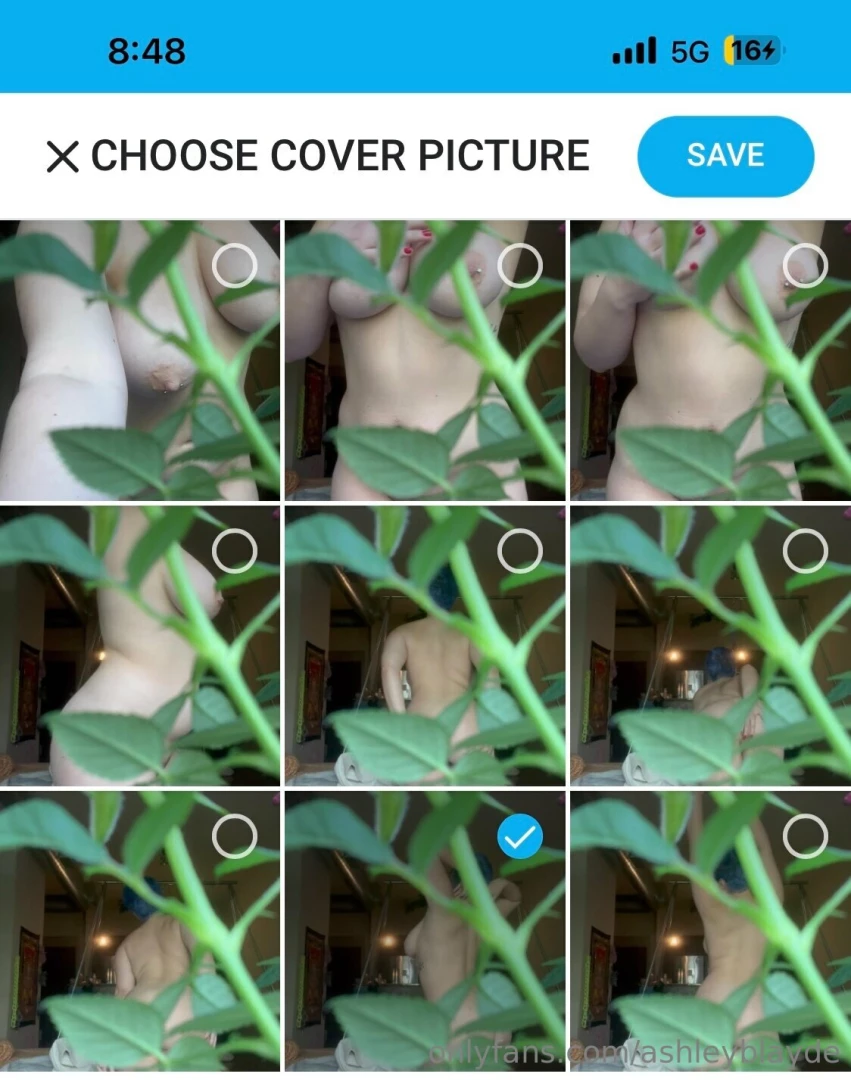The width and height of the screenshot is (851, 1080).
Task: Deselect the currently checked cover frame
Action: pos(519,836)
